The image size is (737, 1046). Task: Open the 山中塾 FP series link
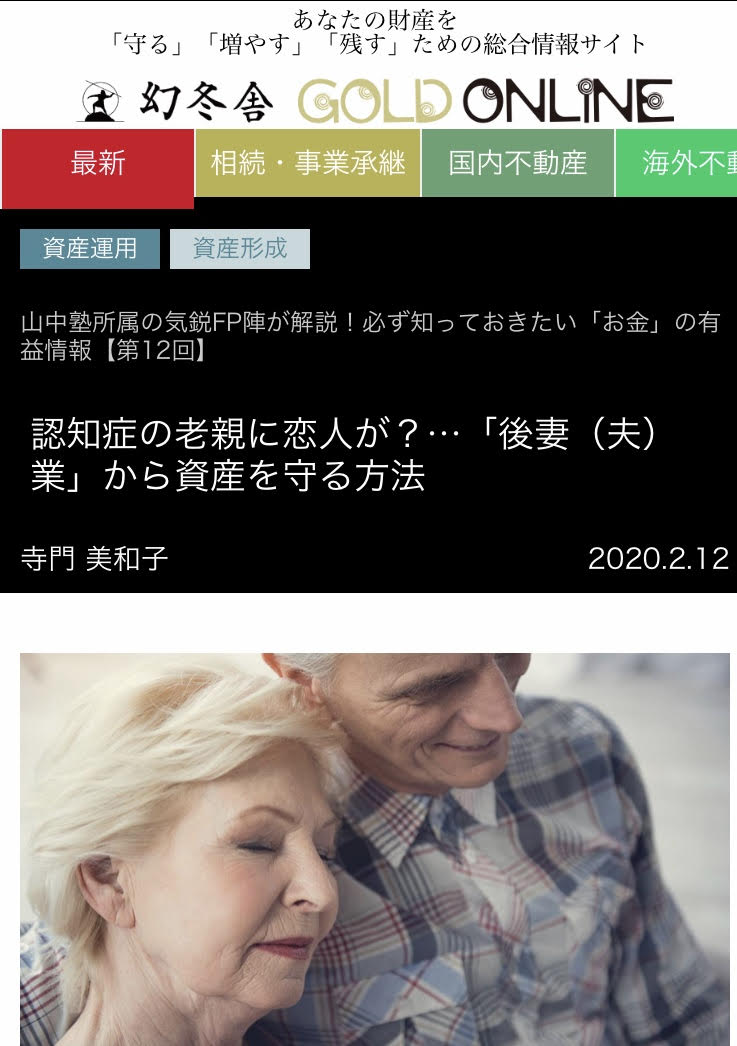368,337
